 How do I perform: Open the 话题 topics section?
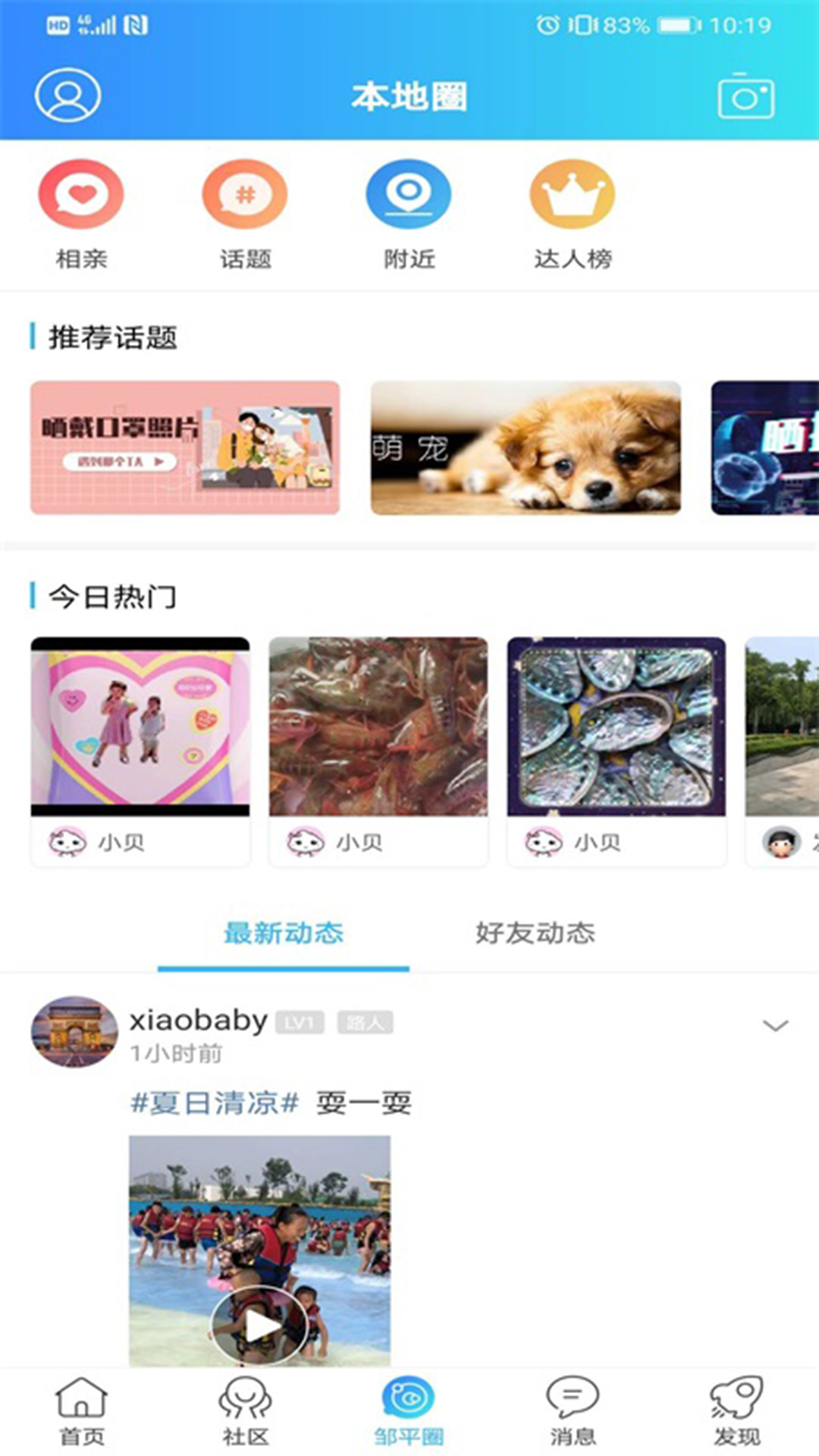[x=245, y=213]
